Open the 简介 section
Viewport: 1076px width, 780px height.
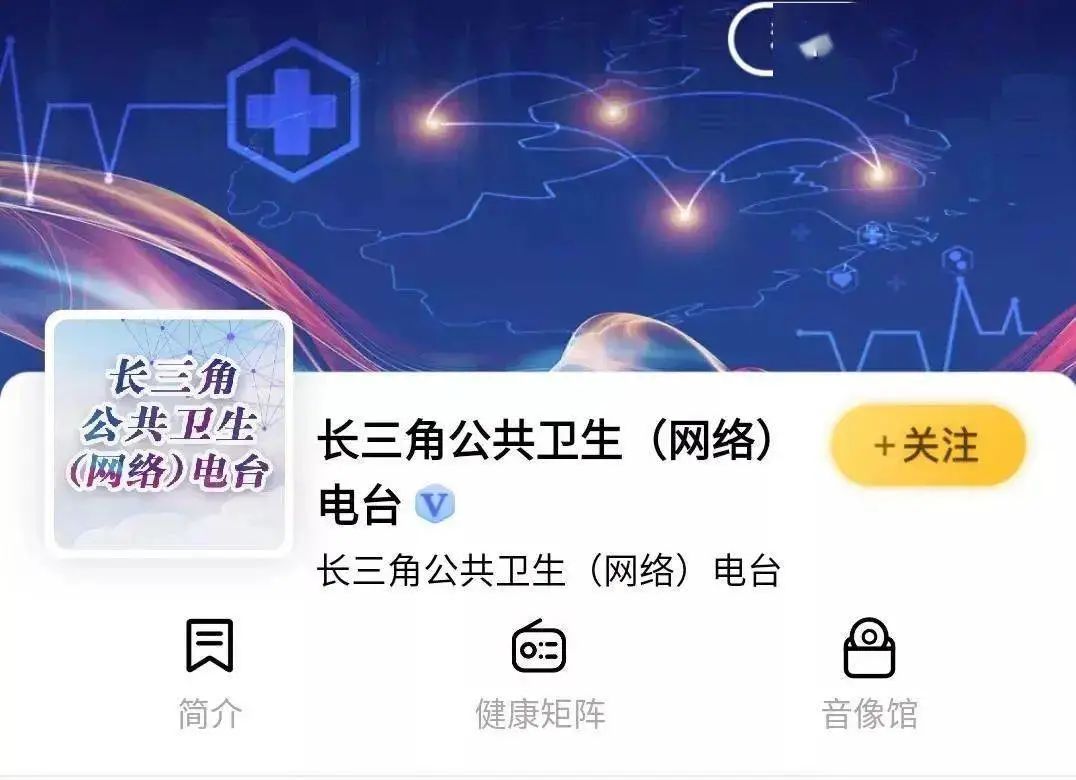210,670
